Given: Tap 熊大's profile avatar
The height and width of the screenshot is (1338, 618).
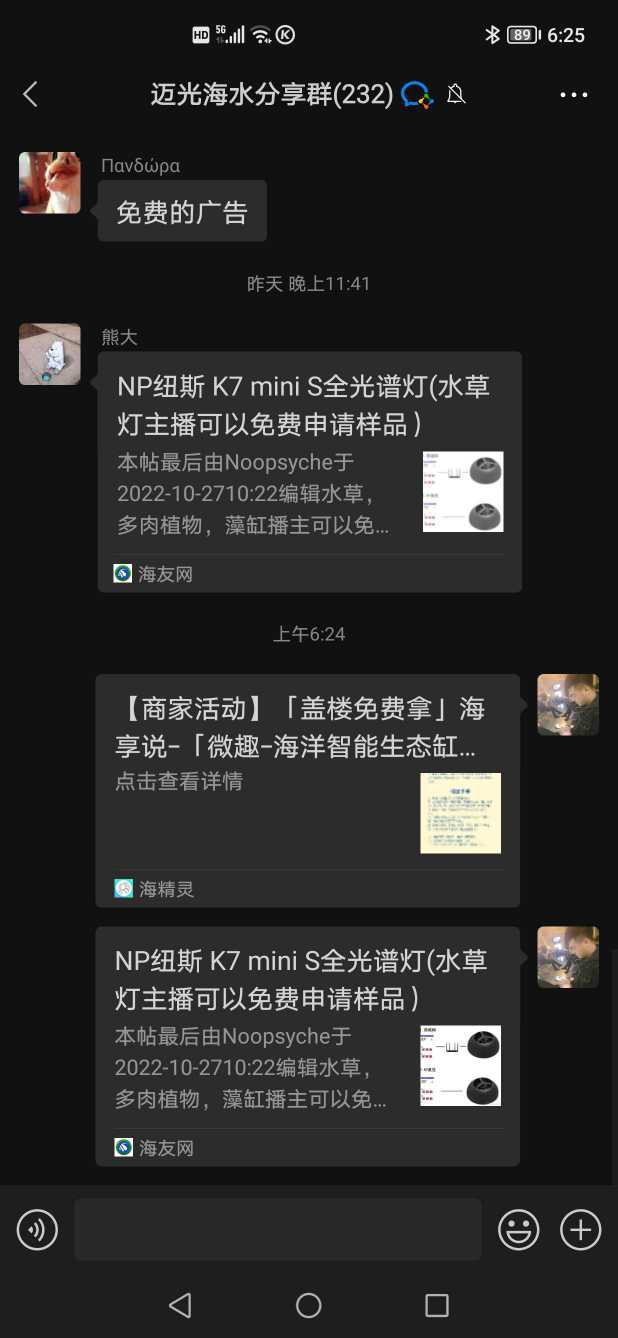Looking at the screenshot, I should point(50,354).
